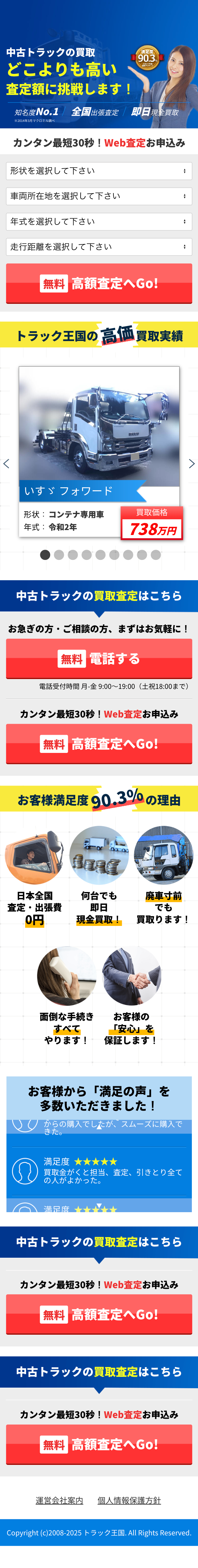Tap the 無料 電話する call button

[x=99, y=659]
